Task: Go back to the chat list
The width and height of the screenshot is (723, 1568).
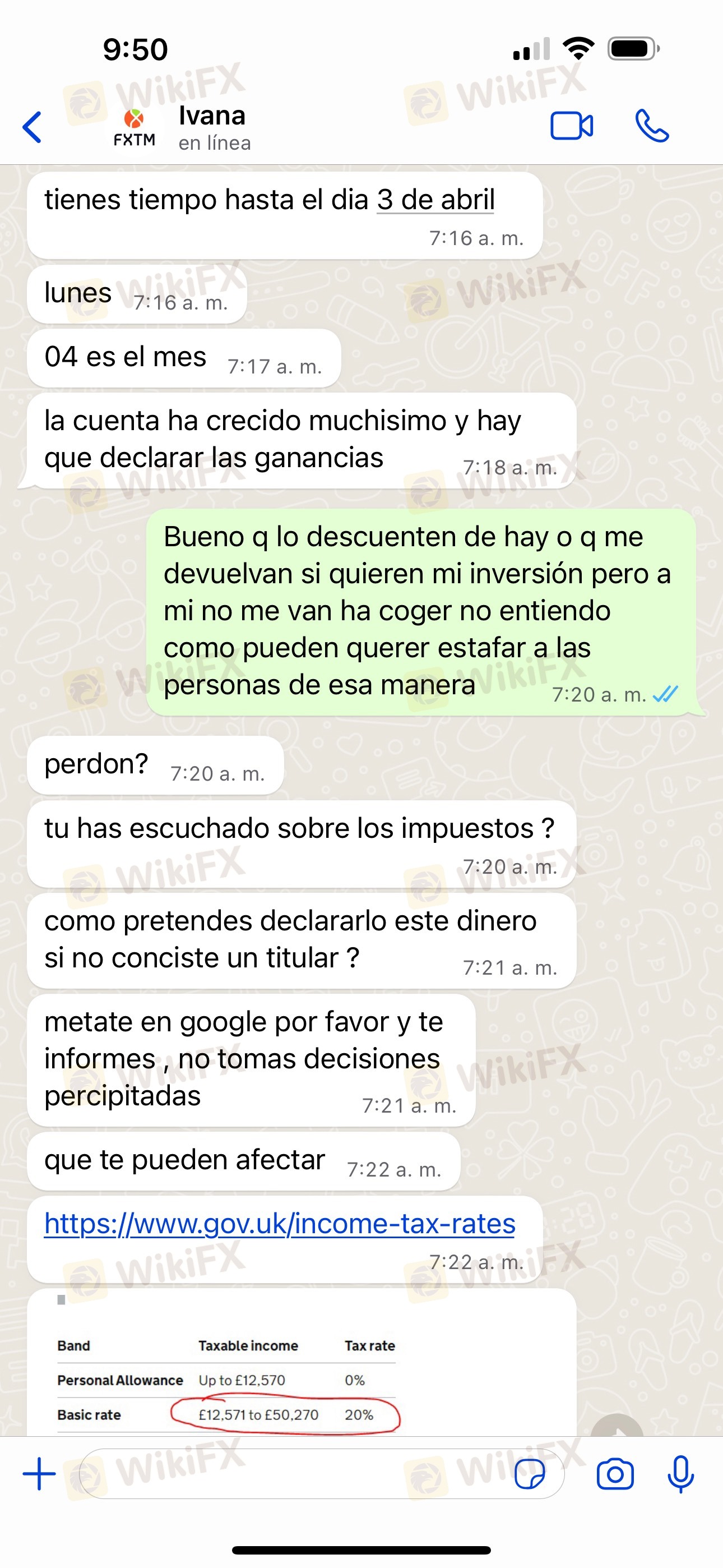Action: 33,127
